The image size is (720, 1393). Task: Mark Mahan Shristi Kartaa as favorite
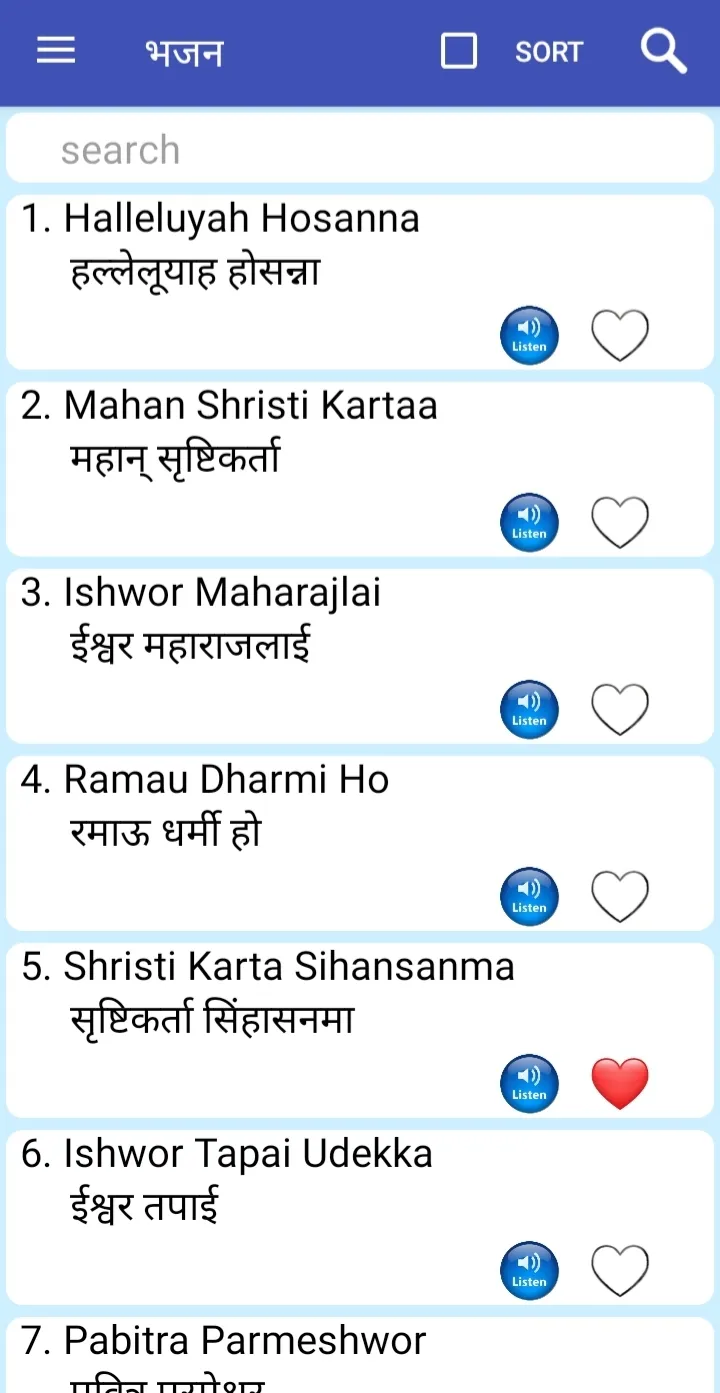click(620, 521)
